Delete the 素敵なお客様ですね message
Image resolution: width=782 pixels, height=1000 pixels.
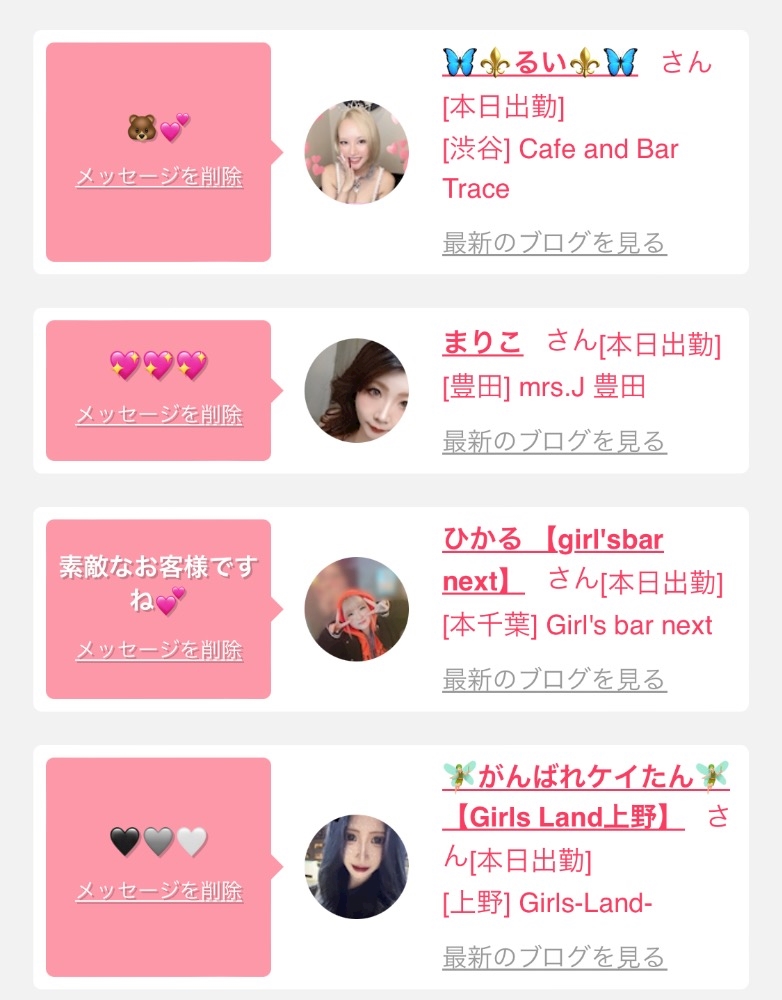[159, 651]
